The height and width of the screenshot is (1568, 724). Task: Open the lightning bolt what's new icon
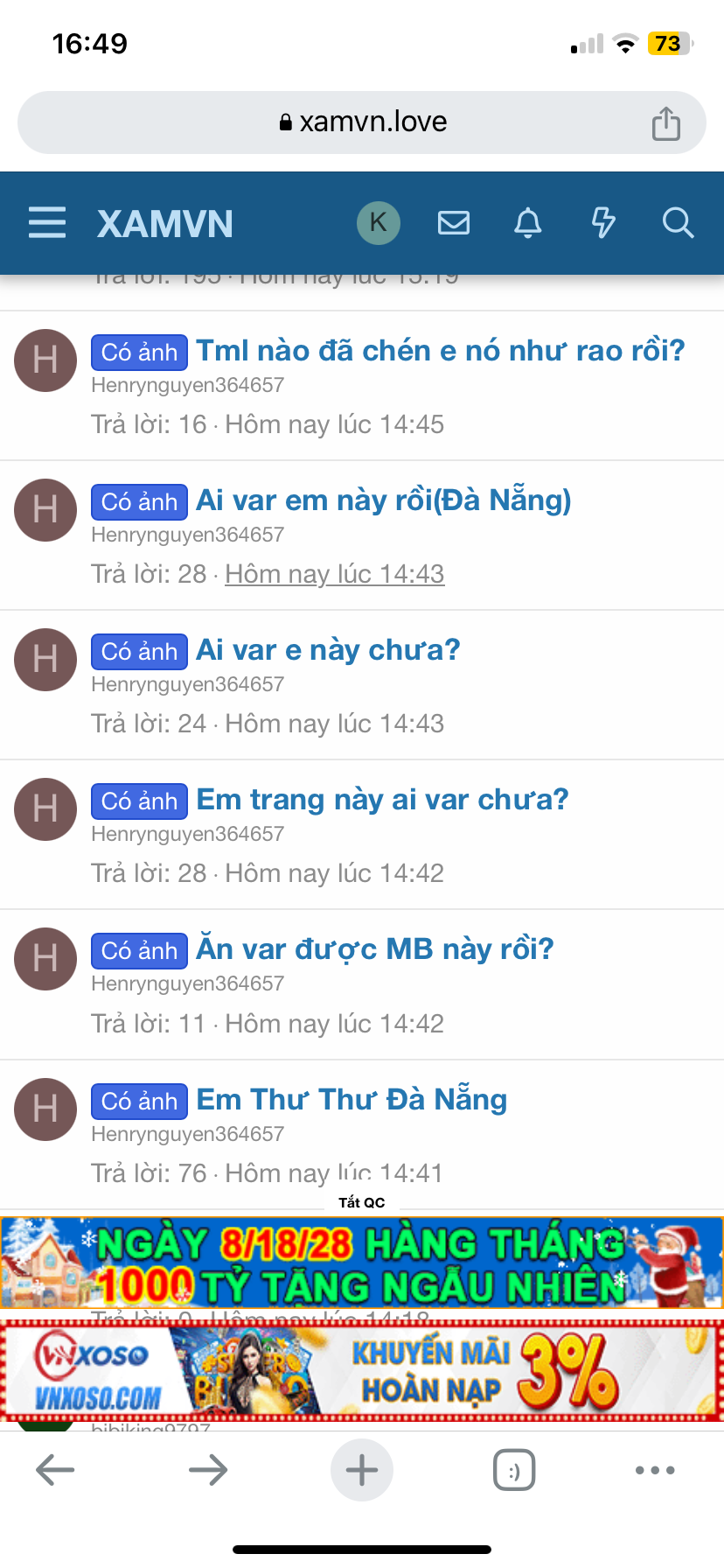(603, 223)
